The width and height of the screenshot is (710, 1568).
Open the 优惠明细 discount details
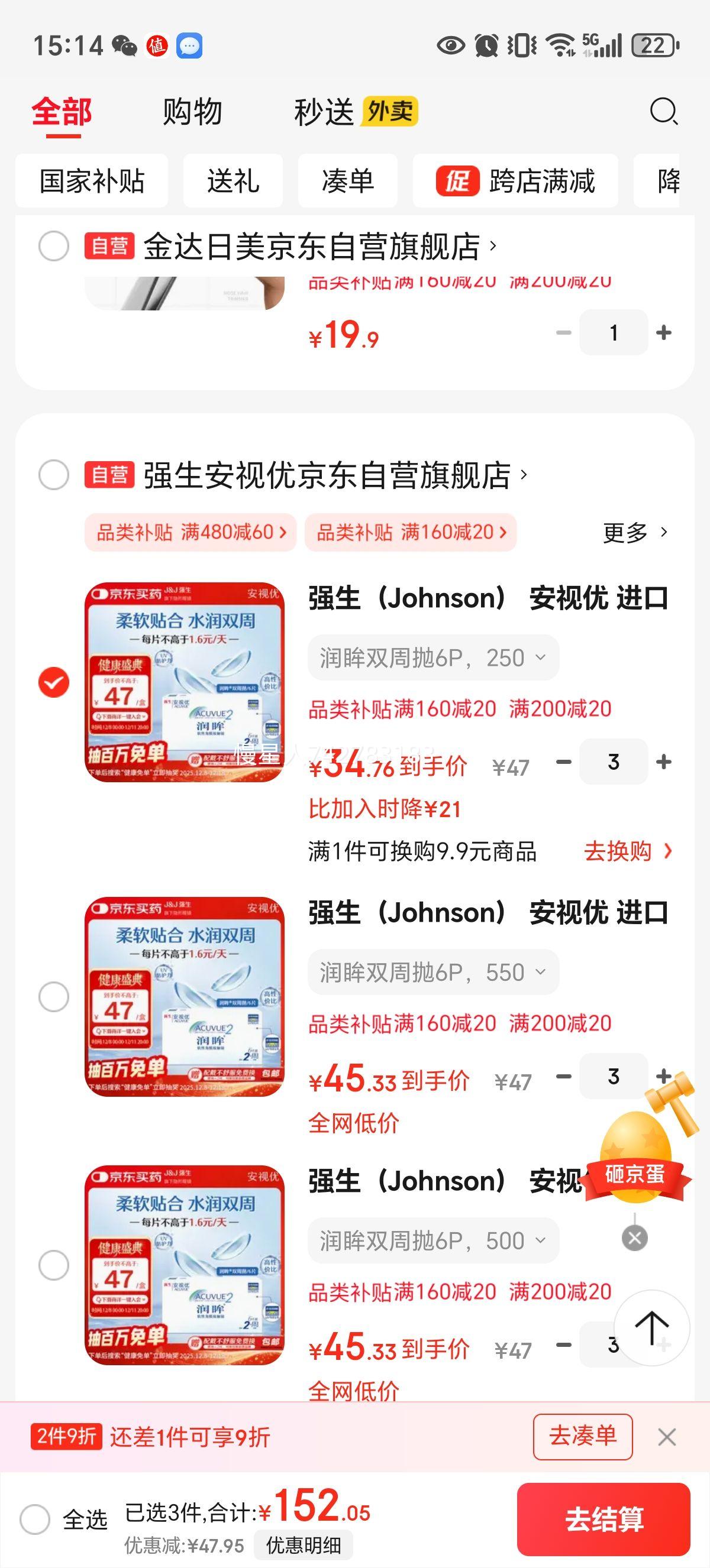click(x=304, y=1544)
